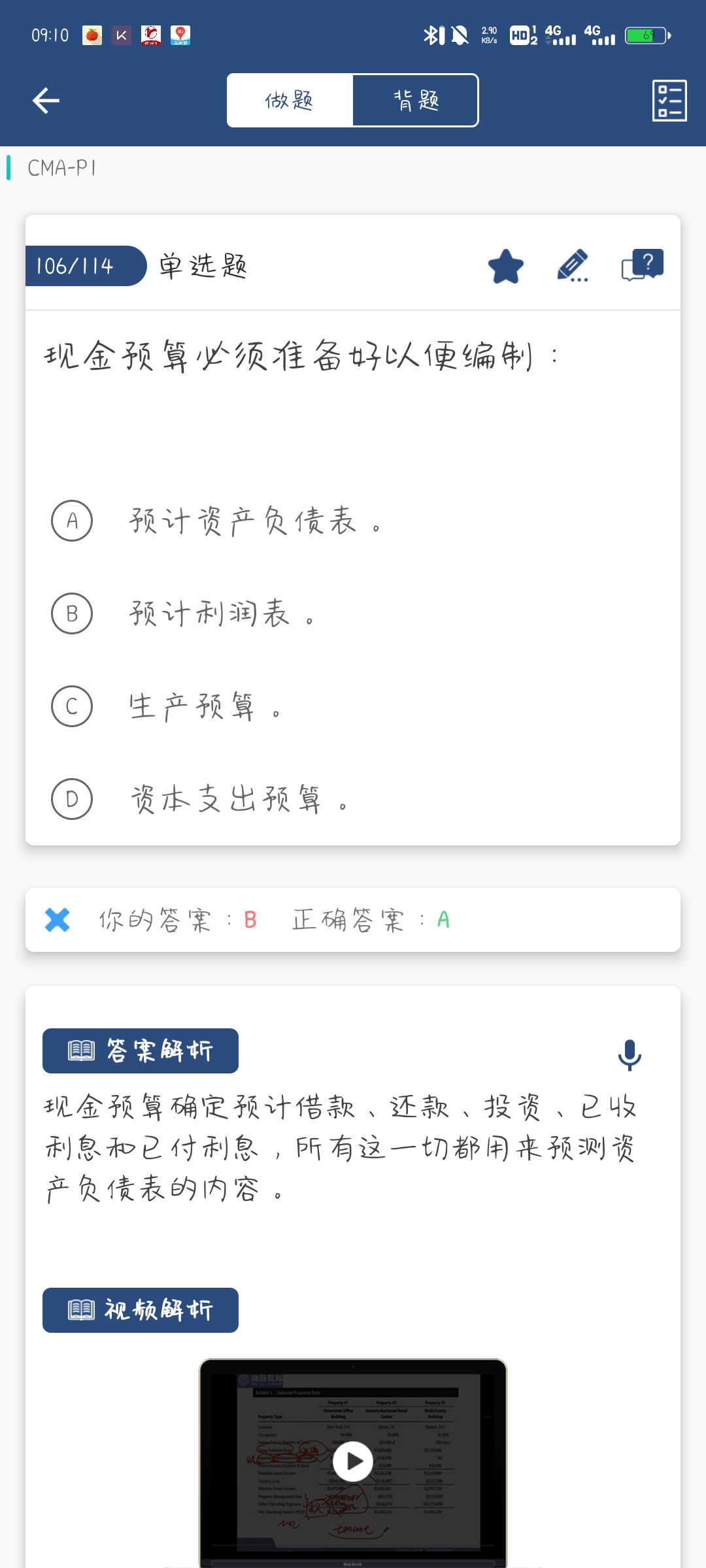Tap the microphone icon beside 答案解析
Viewport: 706px width, 1568px height.
click(630, 1054)
